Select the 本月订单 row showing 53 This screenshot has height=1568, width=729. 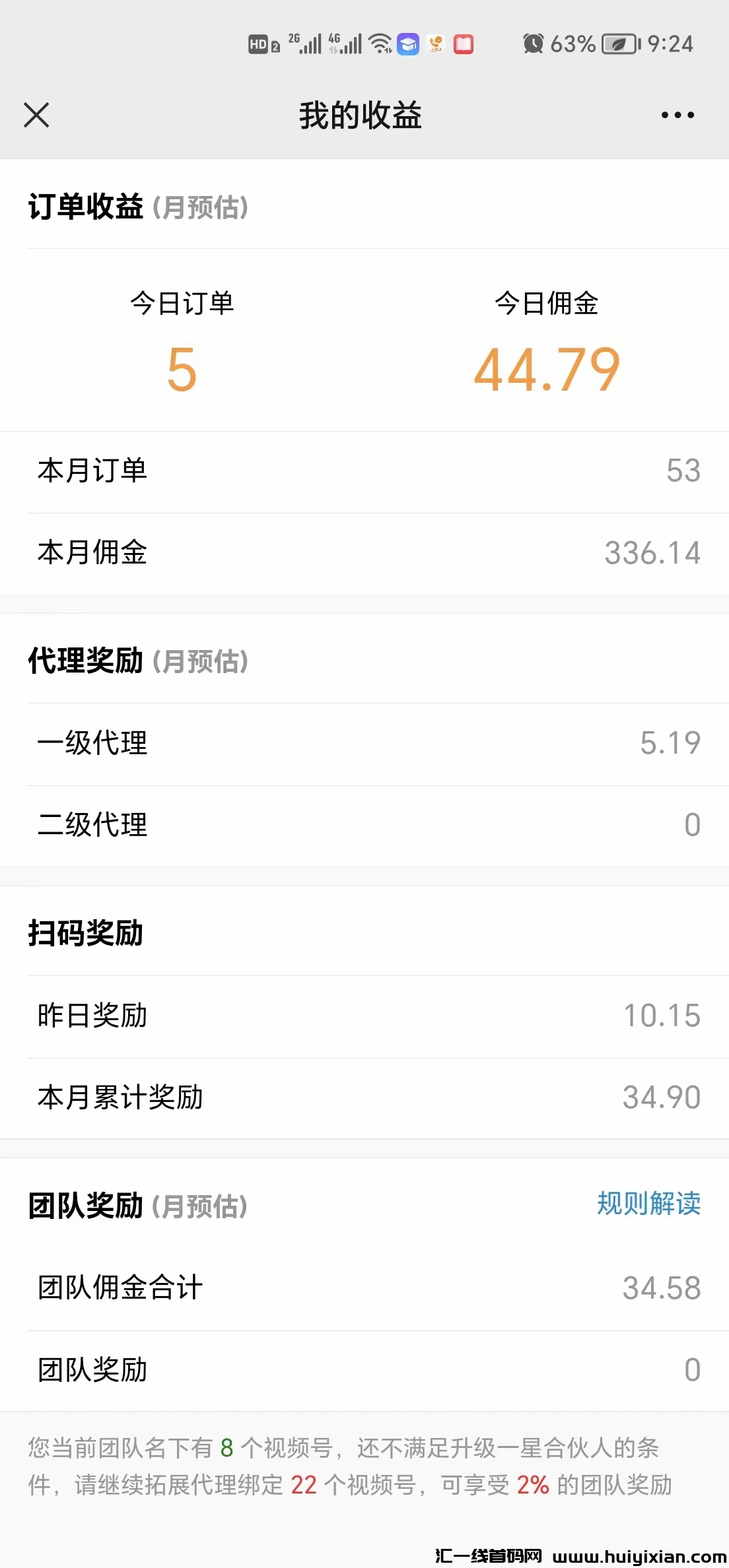click(x=364, y=470)
